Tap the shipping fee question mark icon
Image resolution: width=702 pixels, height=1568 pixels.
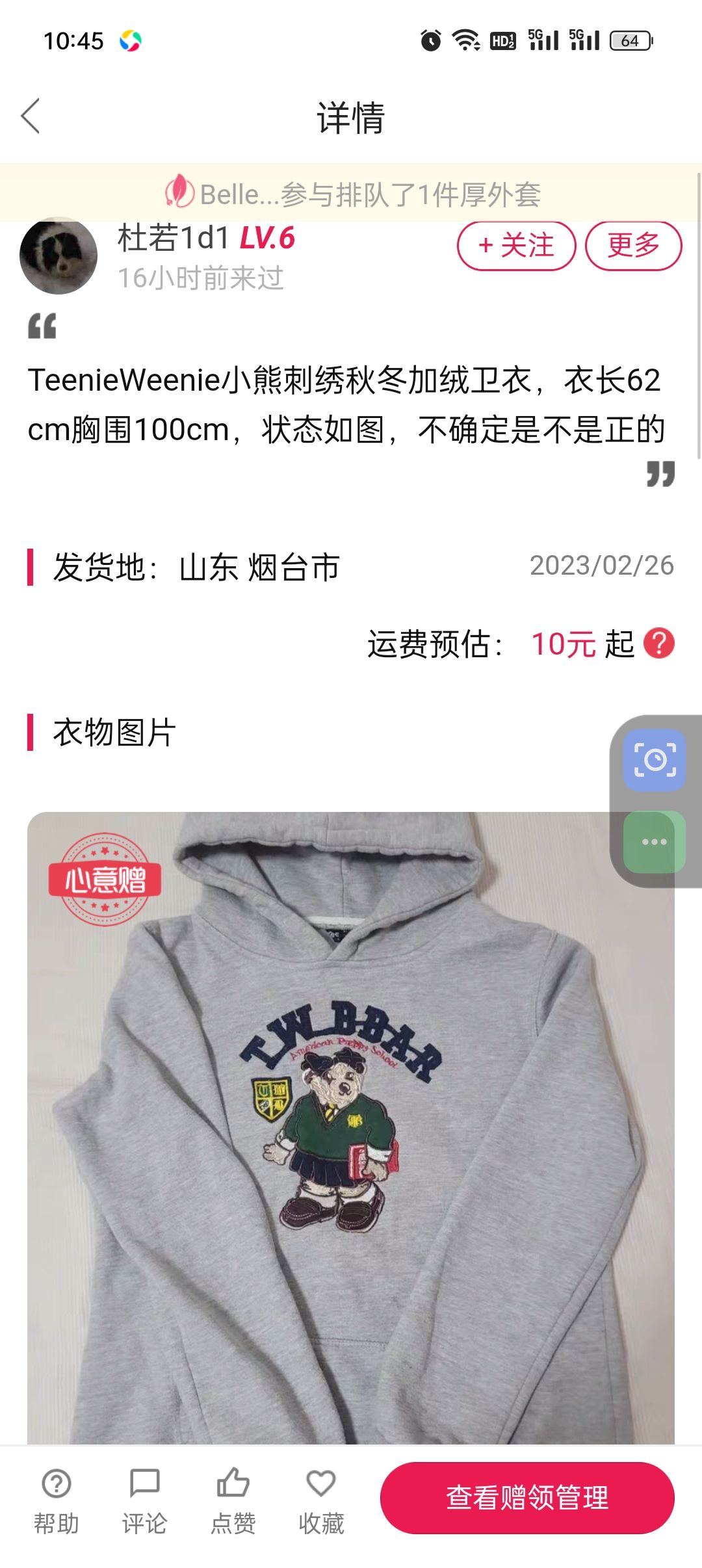coord(659,644)
